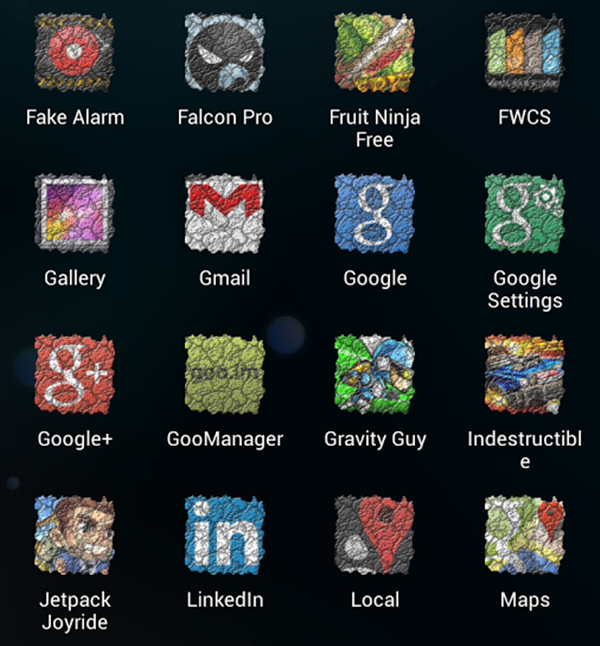Open the Gallery app
The width and height of the screenshot is (600, 646).
75,213
